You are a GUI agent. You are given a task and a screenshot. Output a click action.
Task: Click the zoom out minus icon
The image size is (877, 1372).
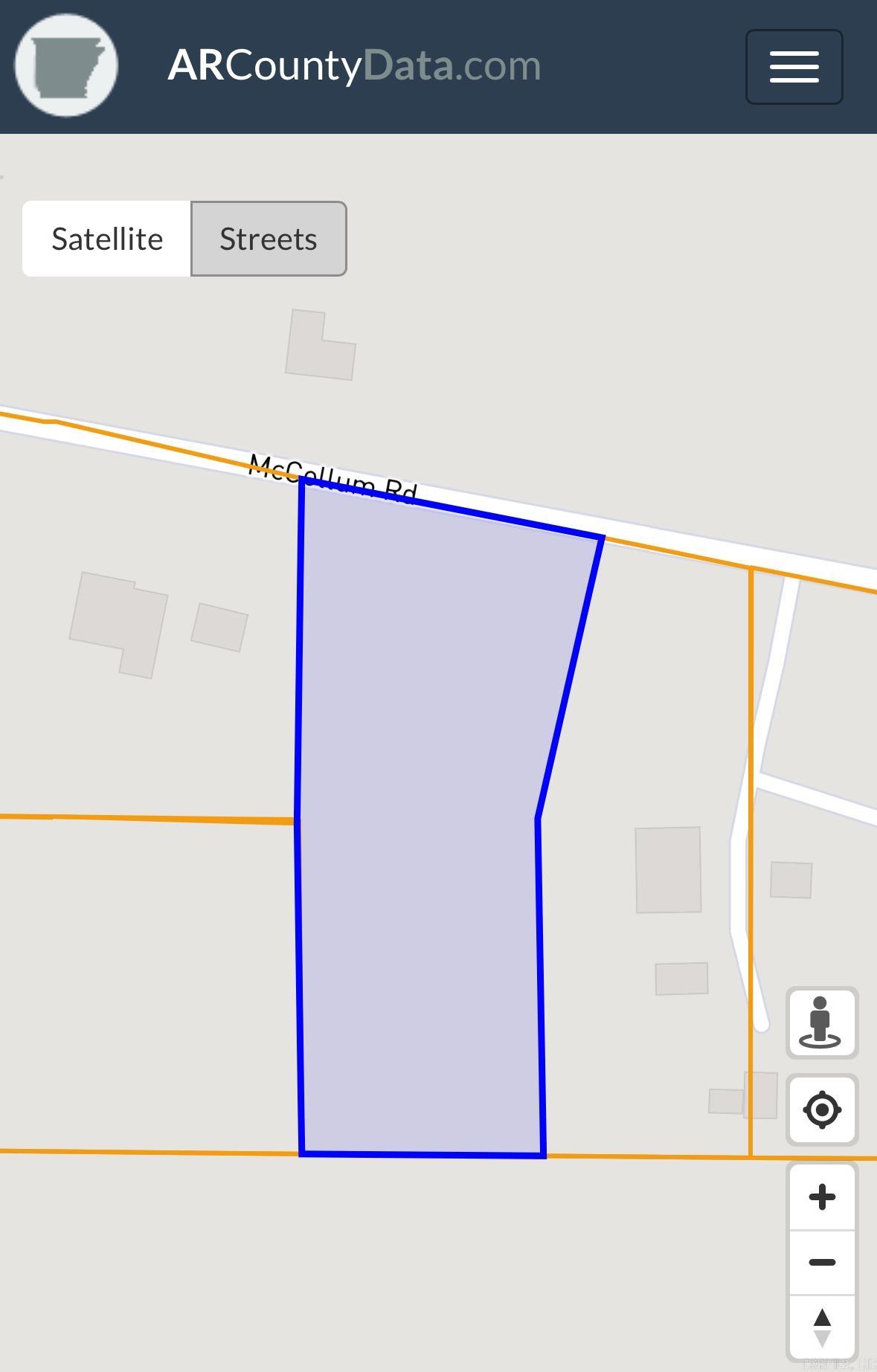821,1262
